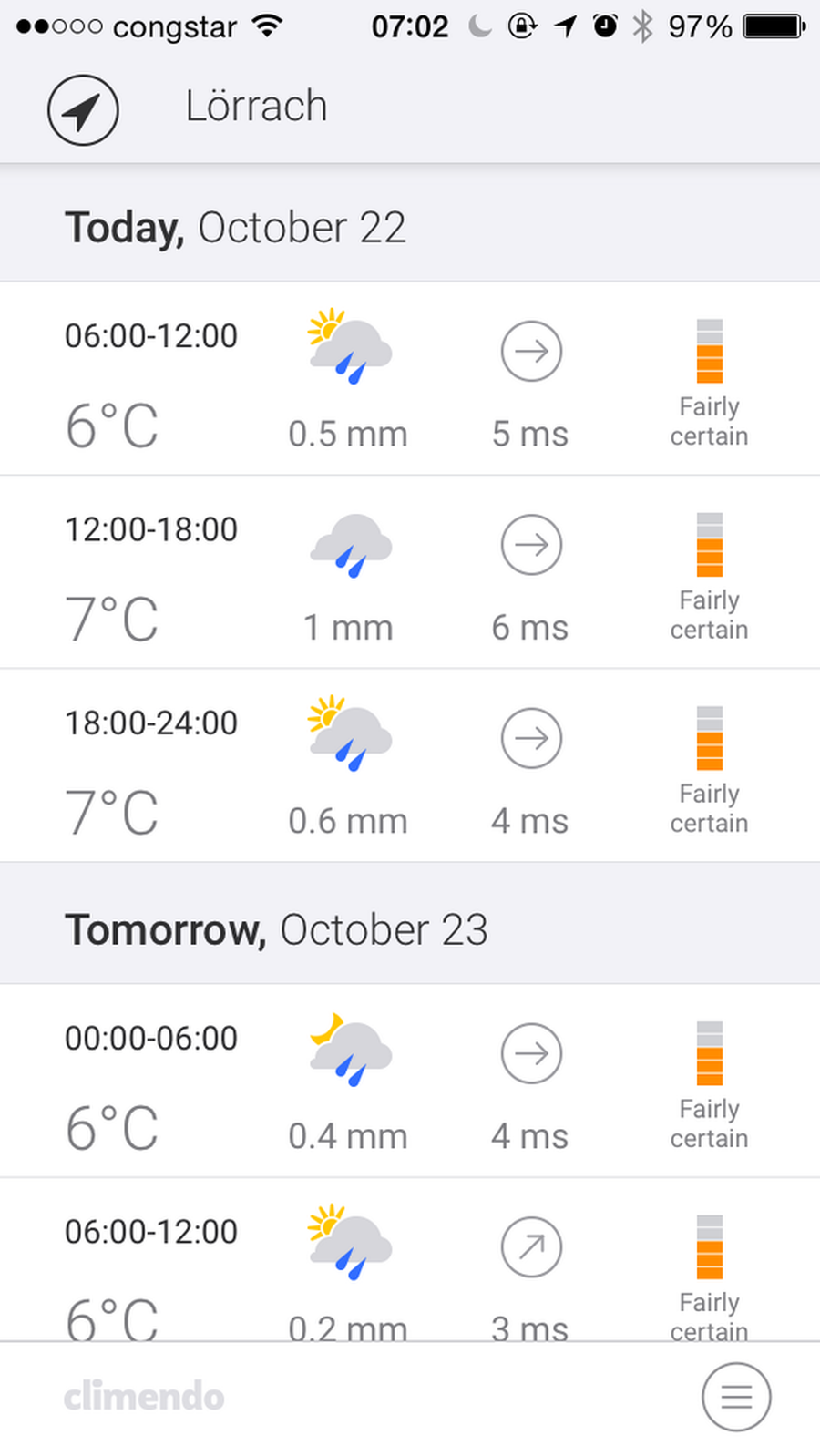Open the hamburger menu button
Viewport: 820px width, 1456px height.
(736, 1397)
